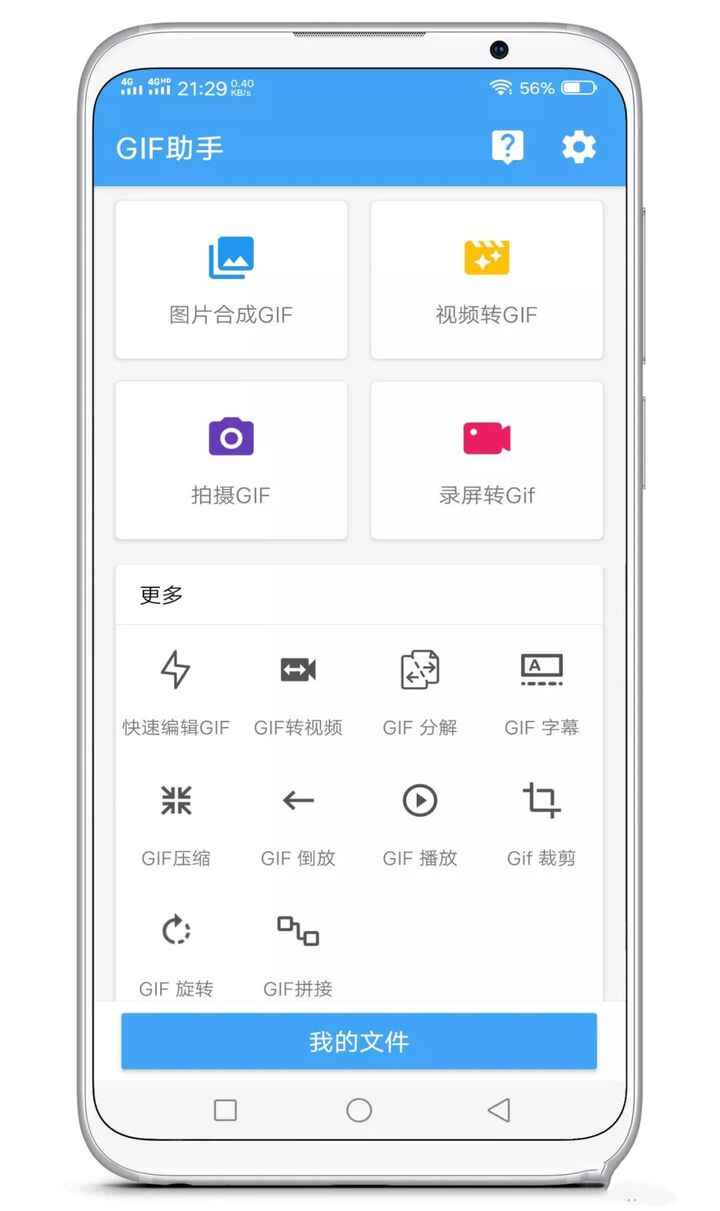Open 图片合成GIF card

tap(231, 279)
